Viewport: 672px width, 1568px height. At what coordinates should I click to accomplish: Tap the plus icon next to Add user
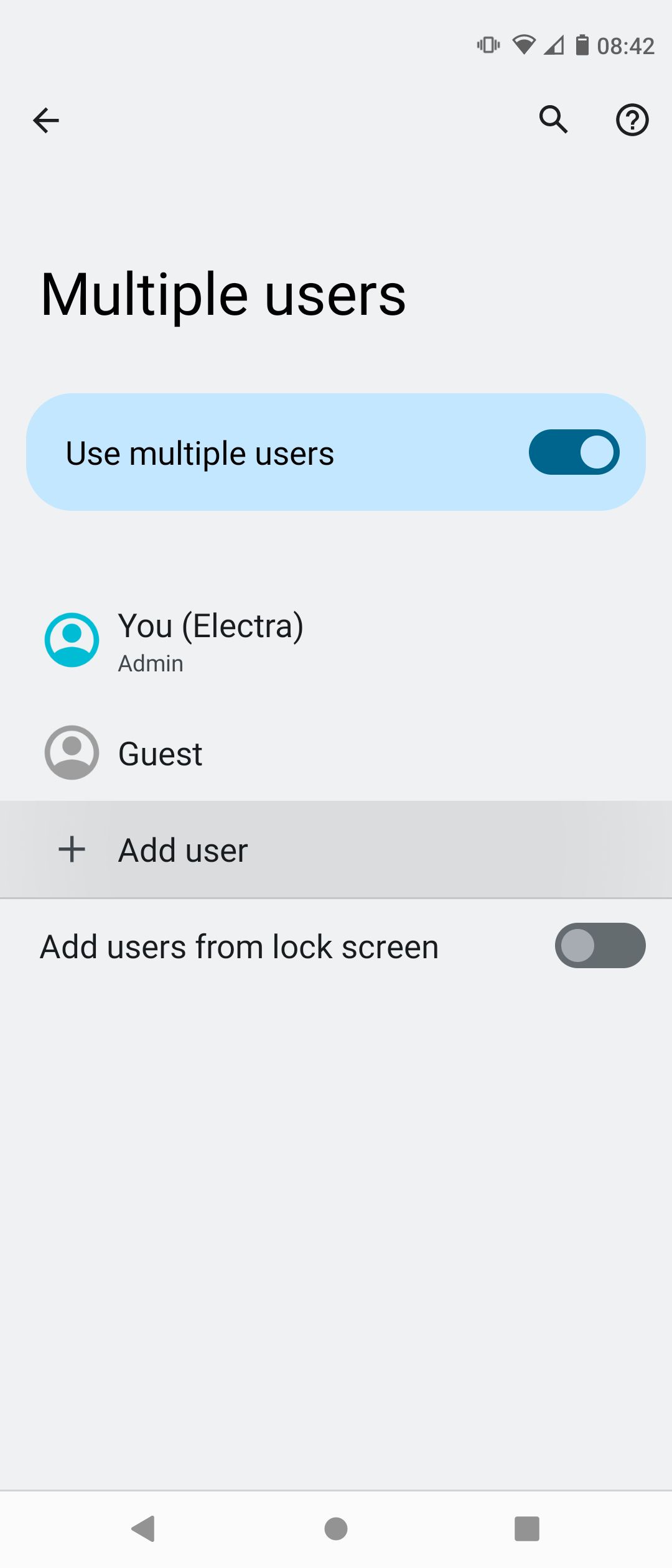tap(72, 849)
